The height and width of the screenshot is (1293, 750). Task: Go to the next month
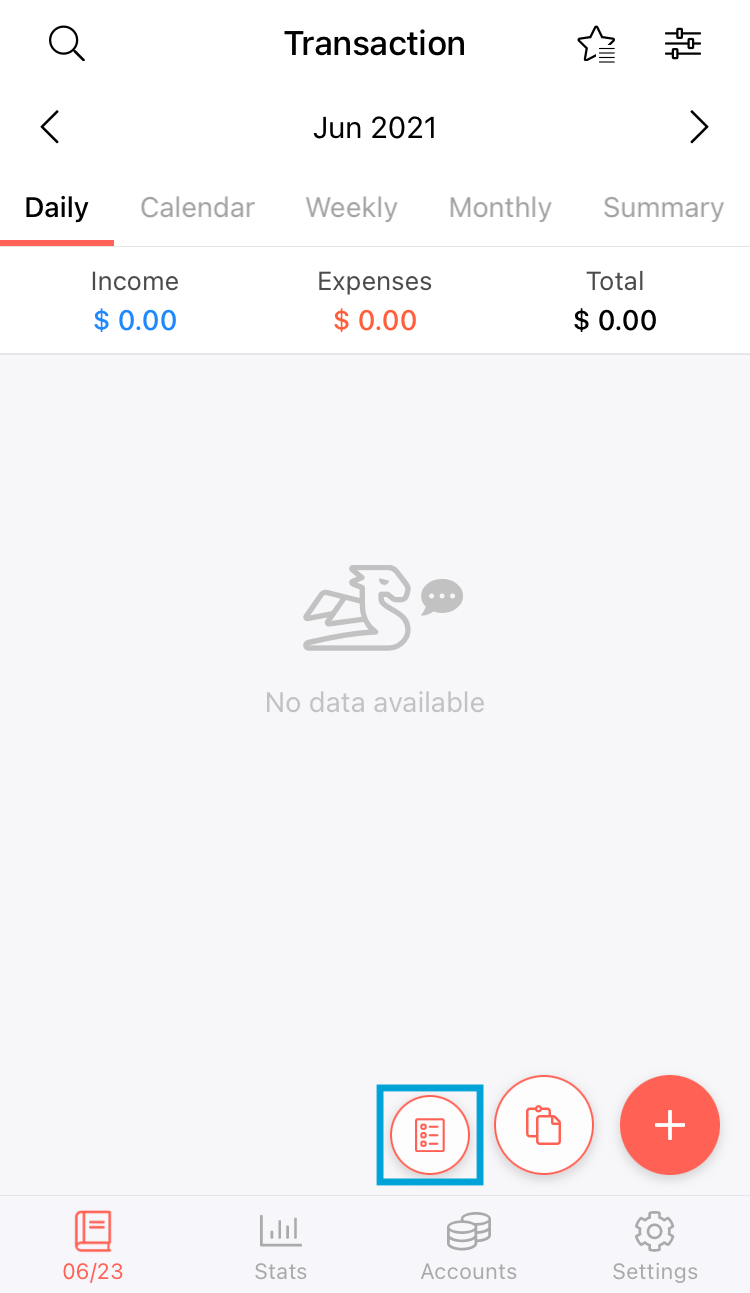(x=699, y=127)
